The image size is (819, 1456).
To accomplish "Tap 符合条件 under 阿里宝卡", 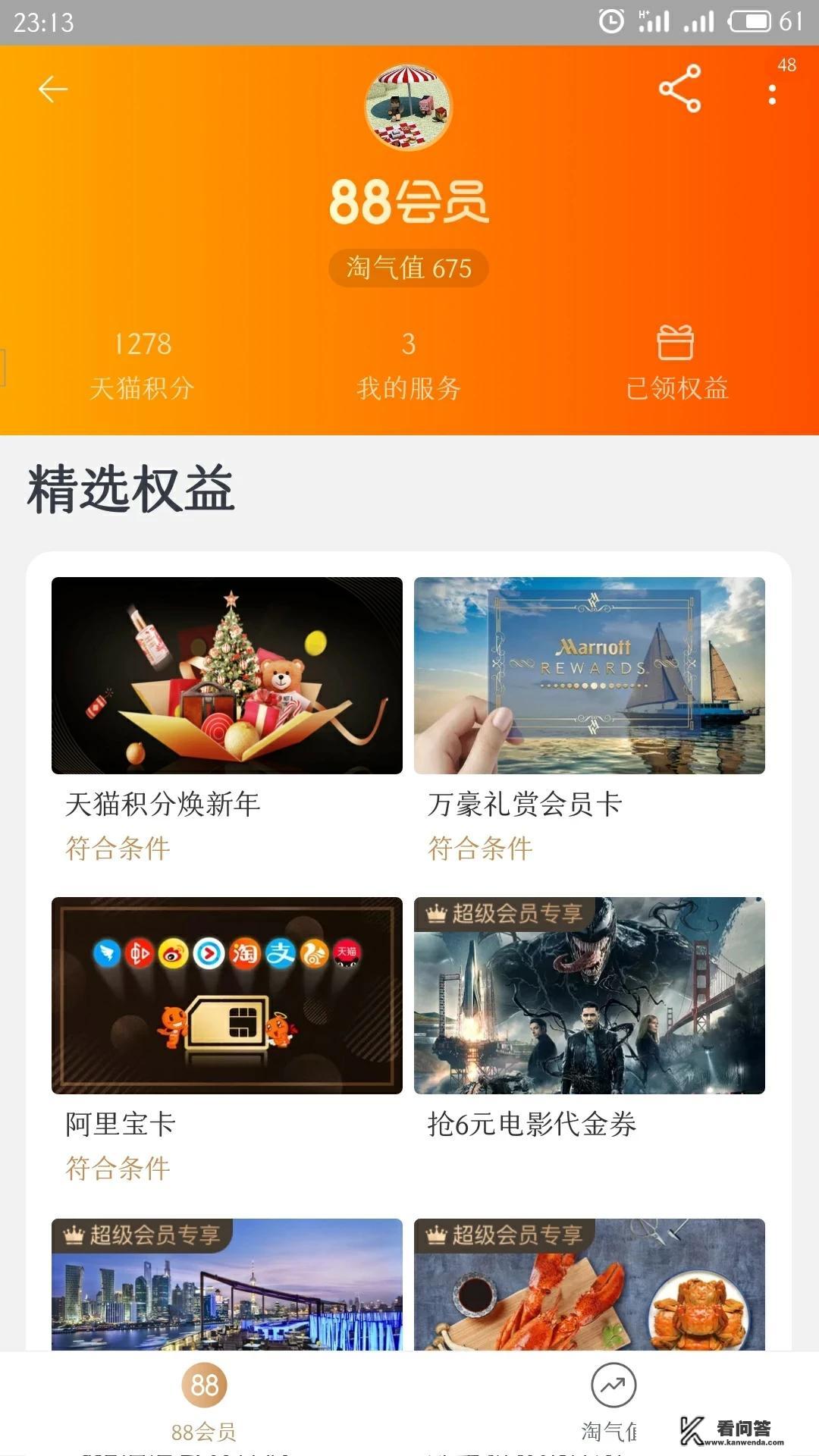I will click(x=117, y=1168).
